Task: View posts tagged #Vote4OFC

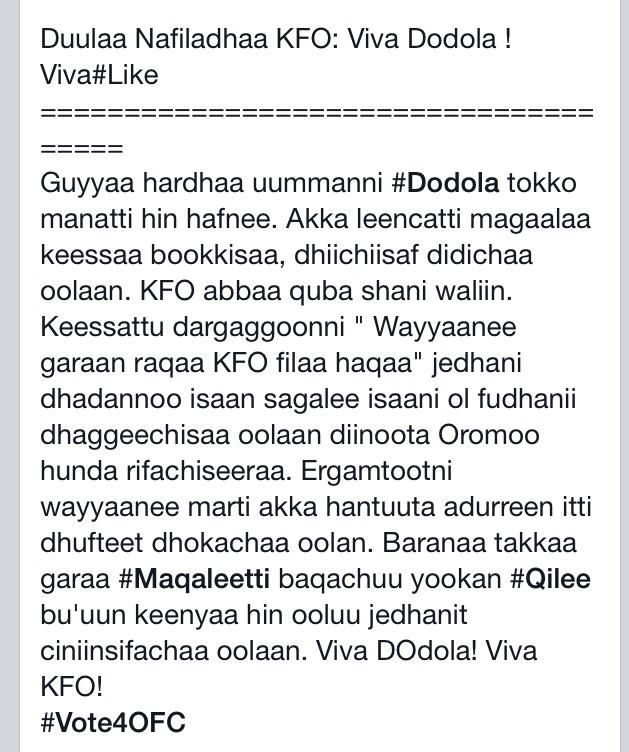Action: tap(113, 723)
